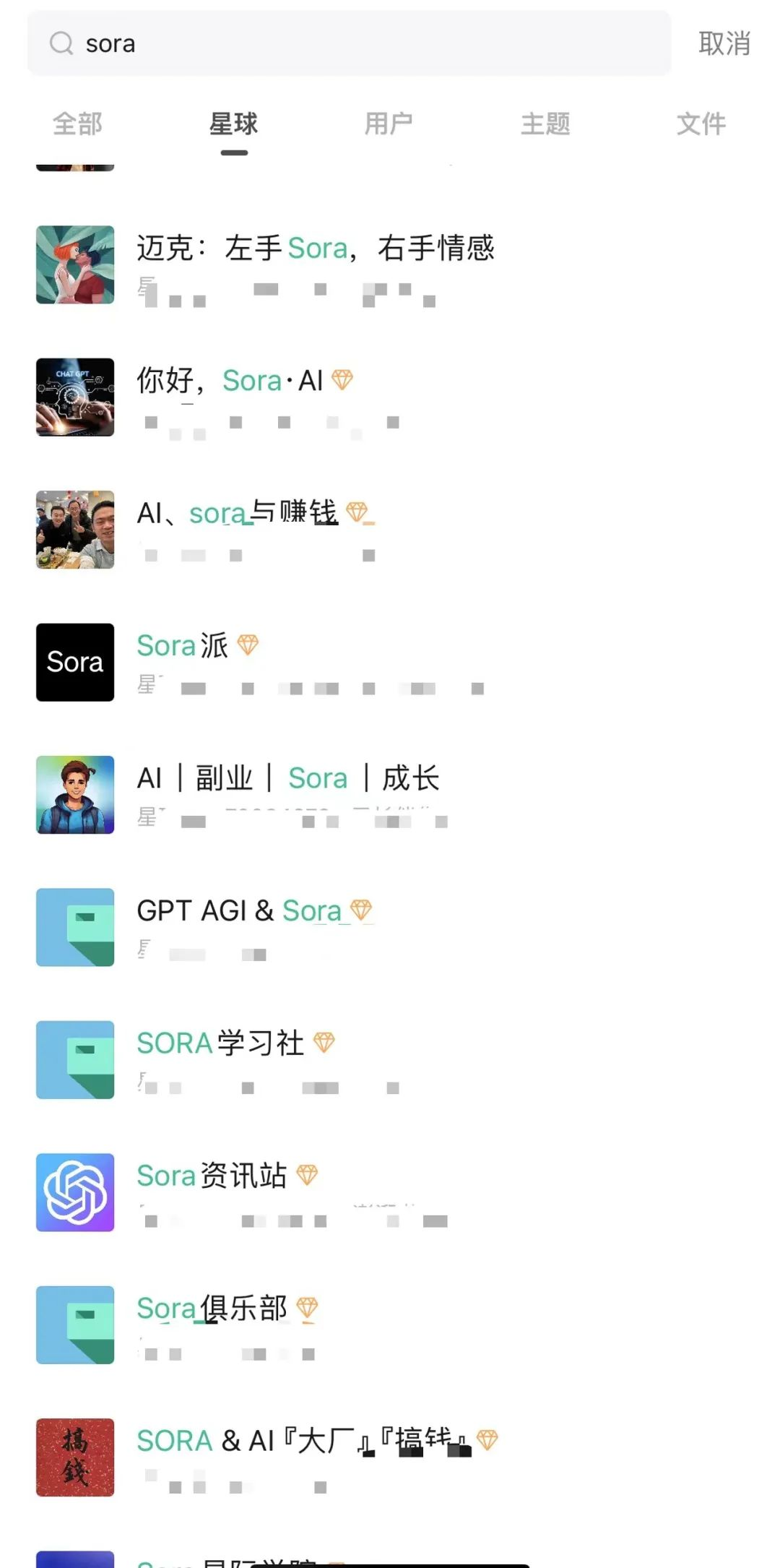Screen dimensions: 780x1568
Task: Open 迈克：左手Sora，右手情感 planet
Action: pos(390,264)
